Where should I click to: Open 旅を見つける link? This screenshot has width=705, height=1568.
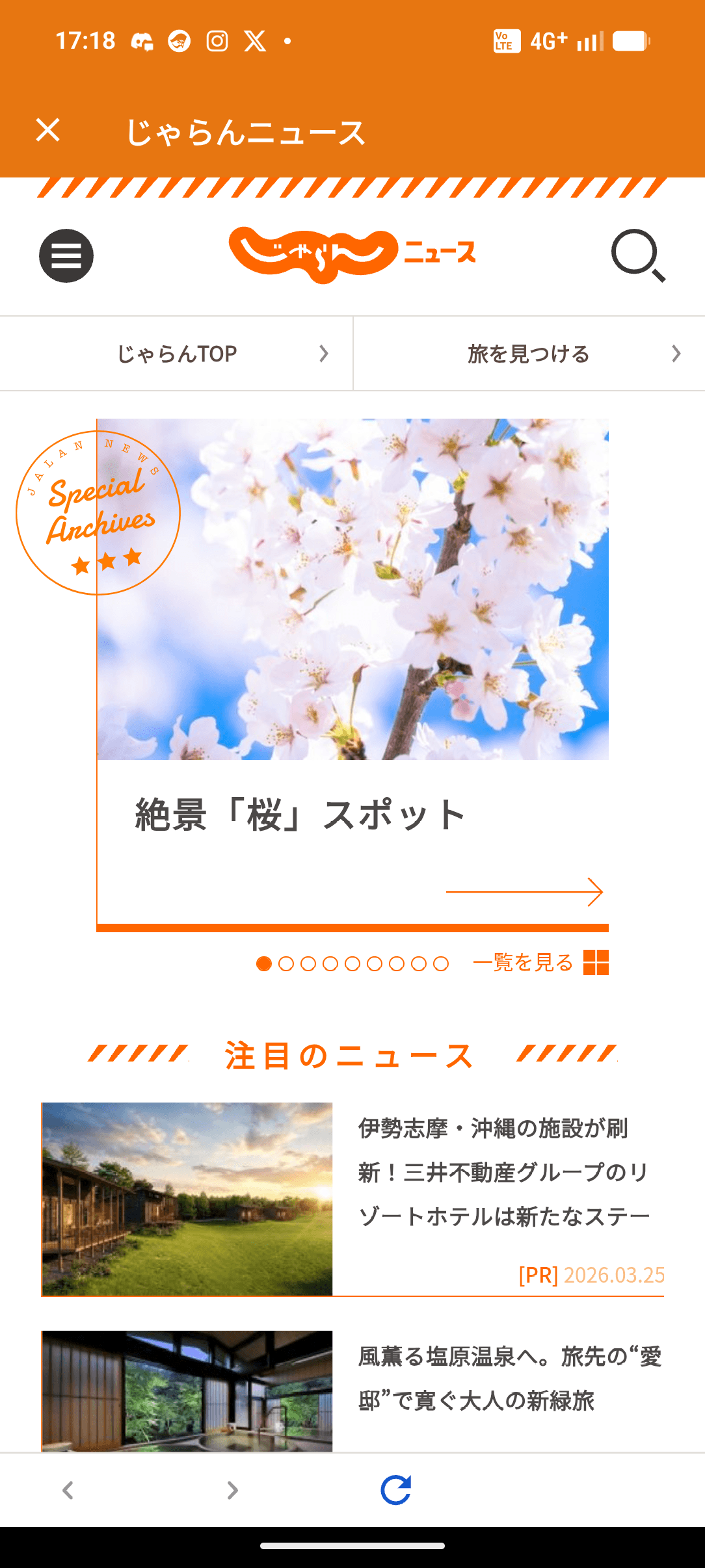tap(528, 354)
